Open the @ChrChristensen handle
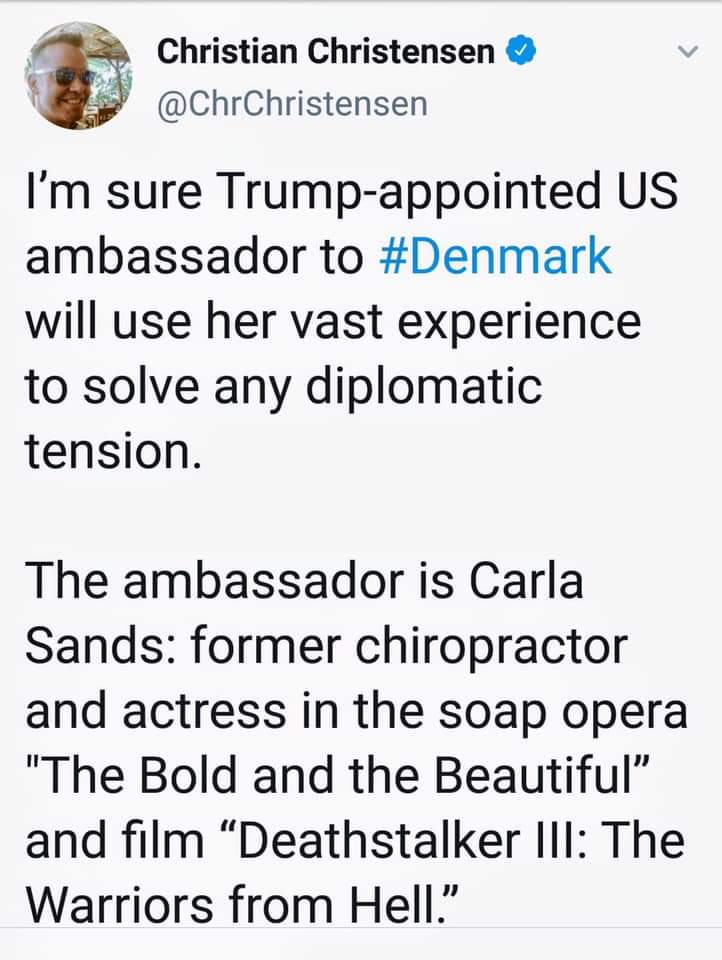Screen dimensions: 722x960 click(292, 103)
